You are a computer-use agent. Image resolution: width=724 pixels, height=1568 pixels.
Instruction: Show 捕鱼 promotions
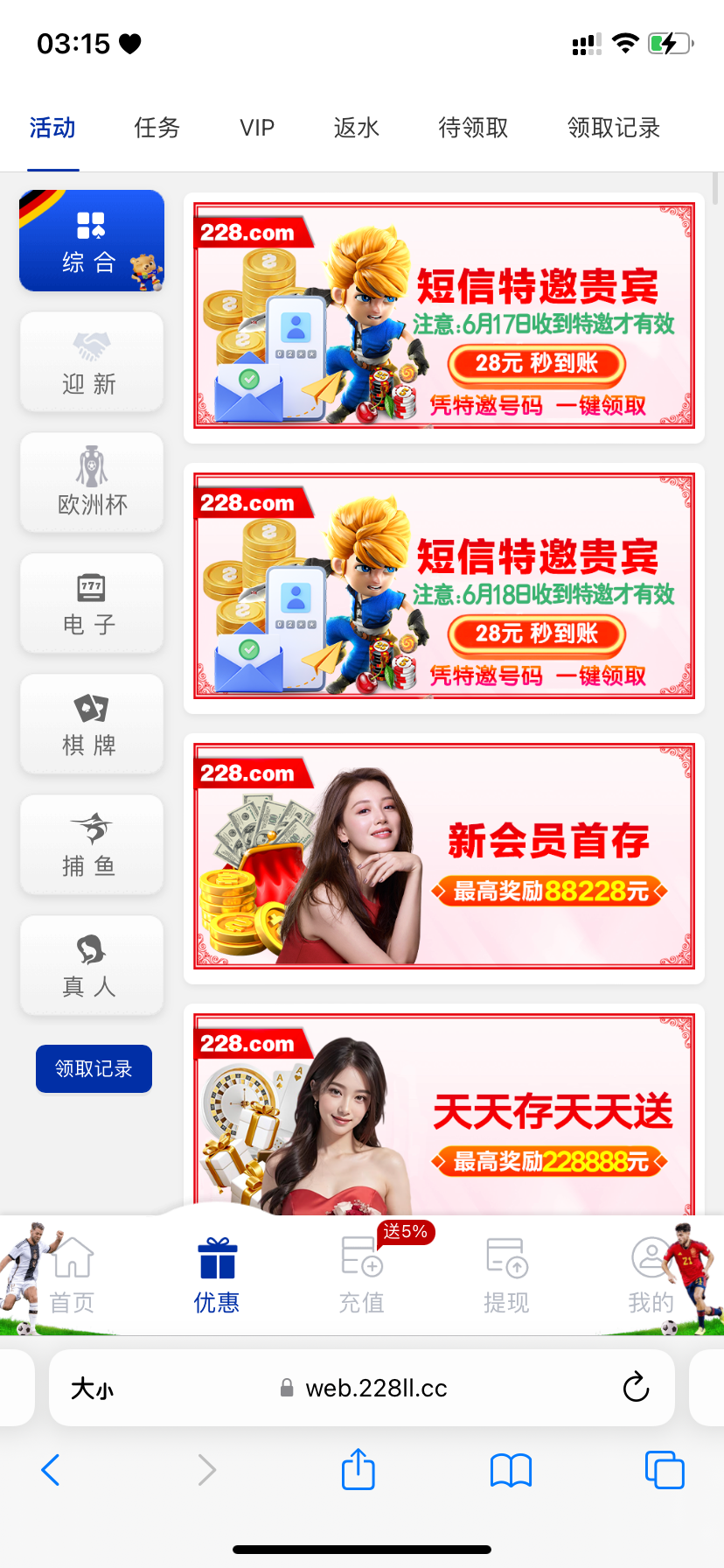click(91, 844)
